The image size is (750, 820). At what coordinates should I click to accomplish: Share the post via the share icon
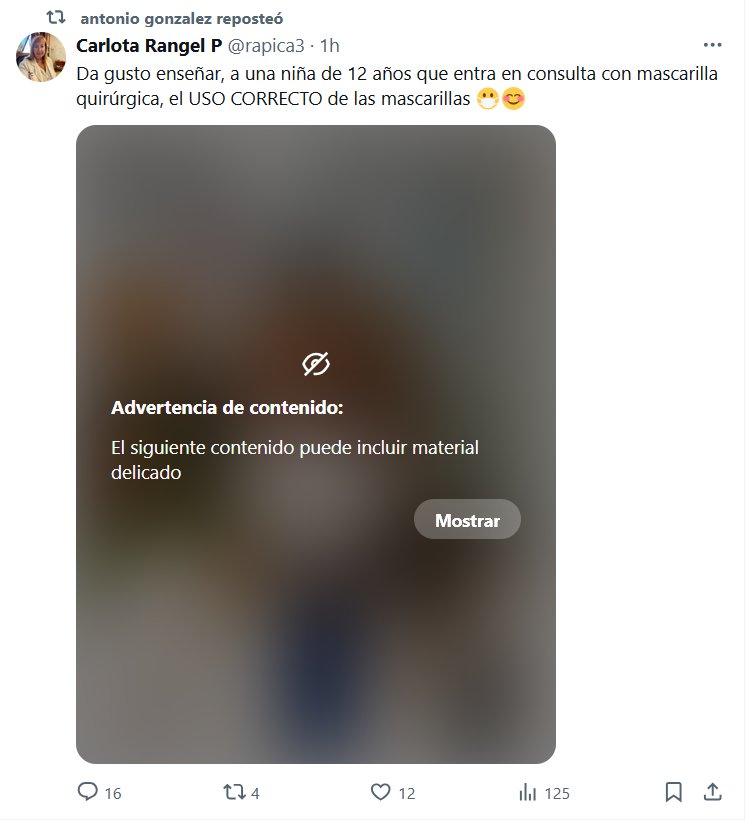click(x=713, y=792)
